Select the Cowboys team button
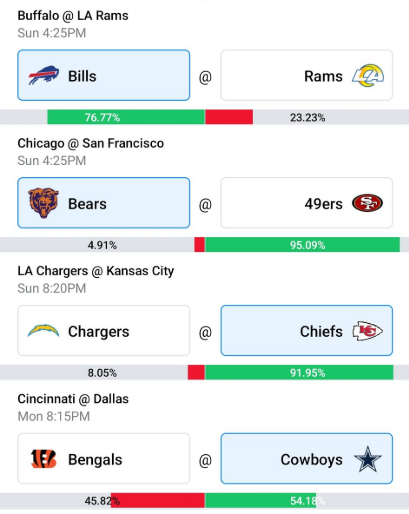The width and height of the screenshot is (409, 514). (x=307, y=459)
